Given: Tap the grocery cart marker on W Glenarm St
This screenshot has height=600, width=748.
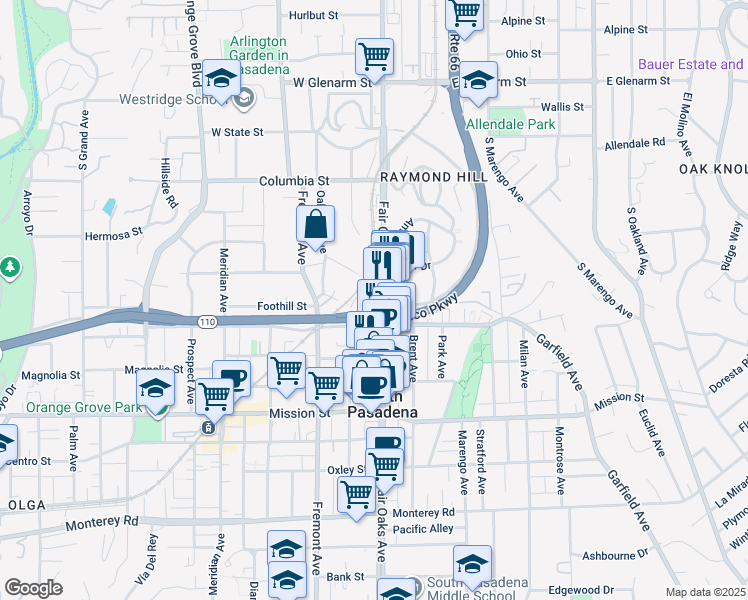Looking at the screenshot, I should click(374, 59).
